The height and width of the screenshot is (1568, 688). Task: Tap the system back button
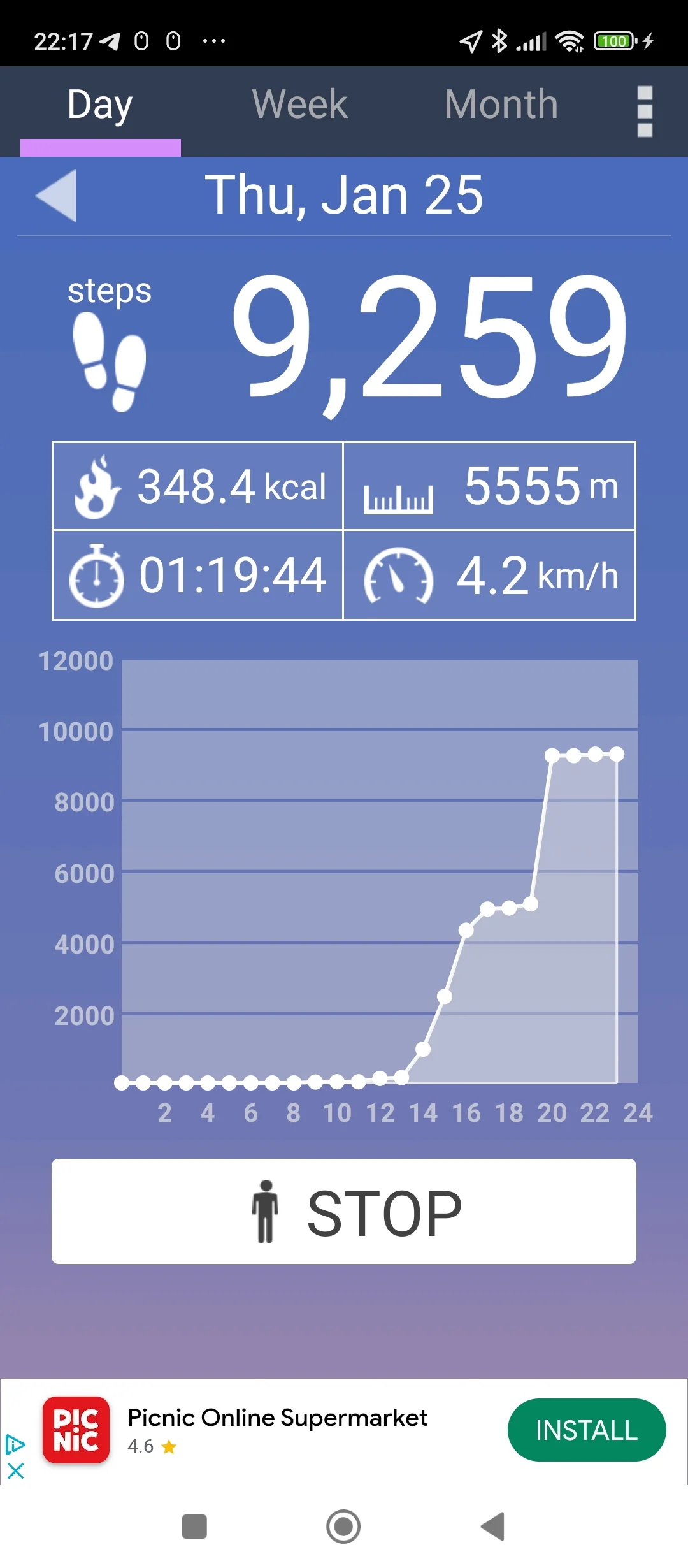(x=493, y=1527)
